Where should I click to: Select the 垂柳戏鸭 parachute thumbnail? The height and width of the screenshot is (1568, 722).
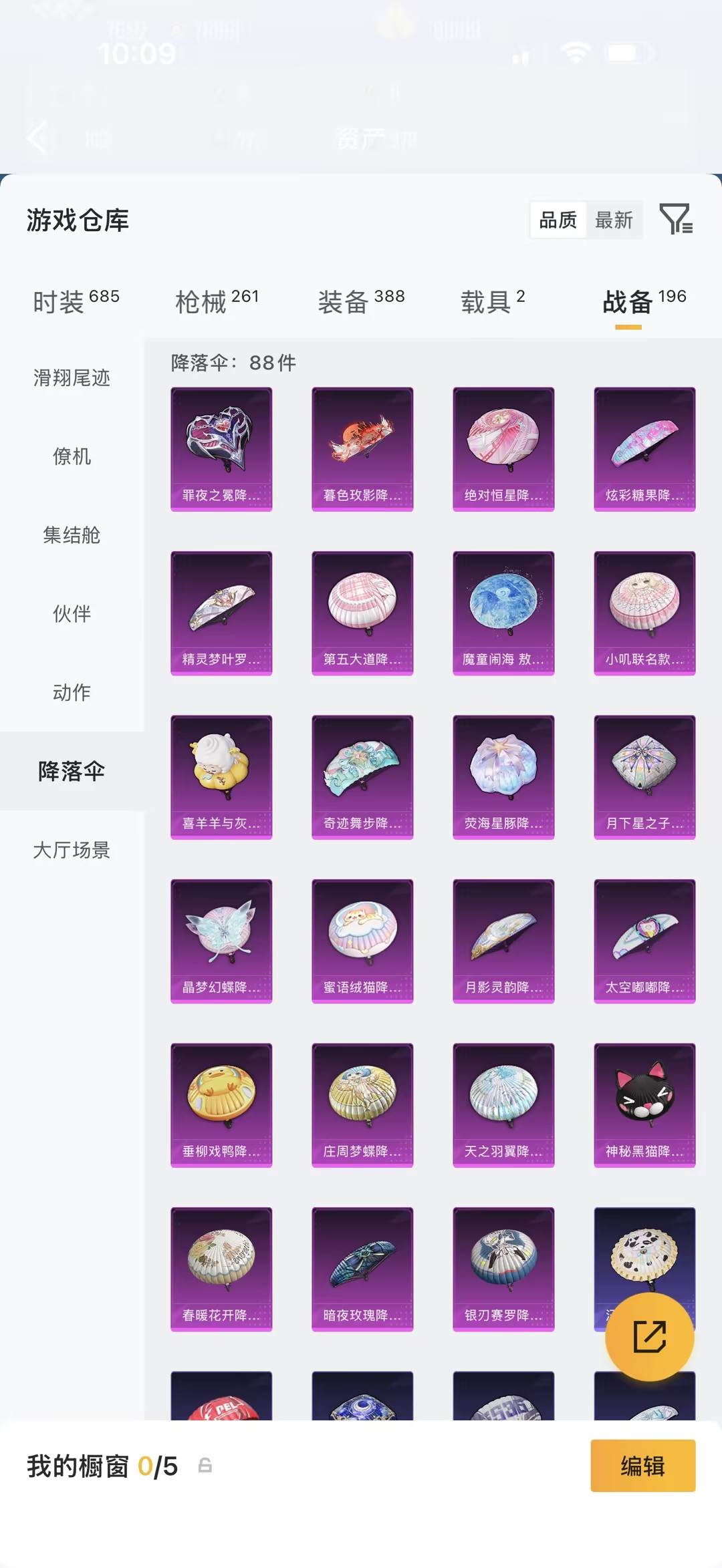coord(221,1104)
